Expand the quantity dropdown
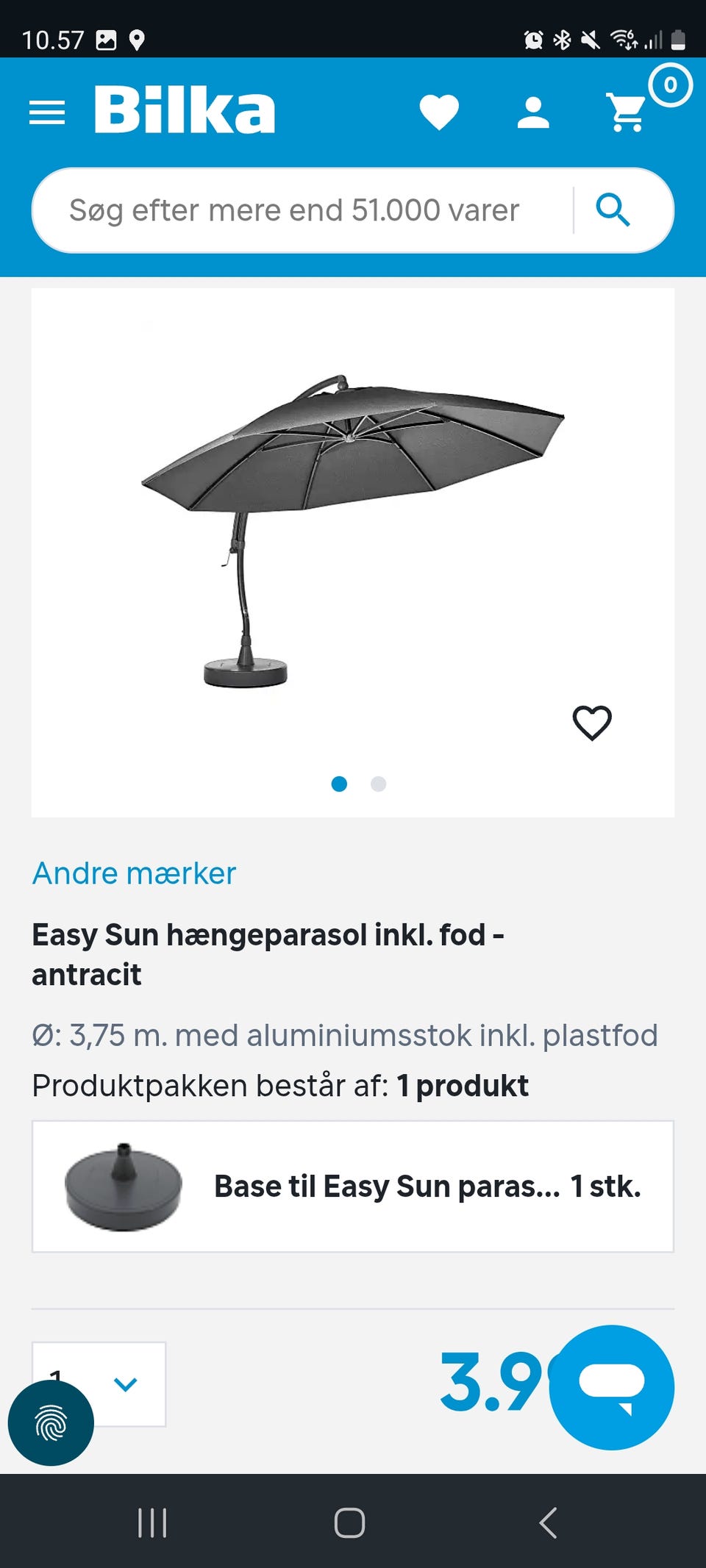The height and width of the screenshot is (1568, 706). click(x=125, y=1384)
